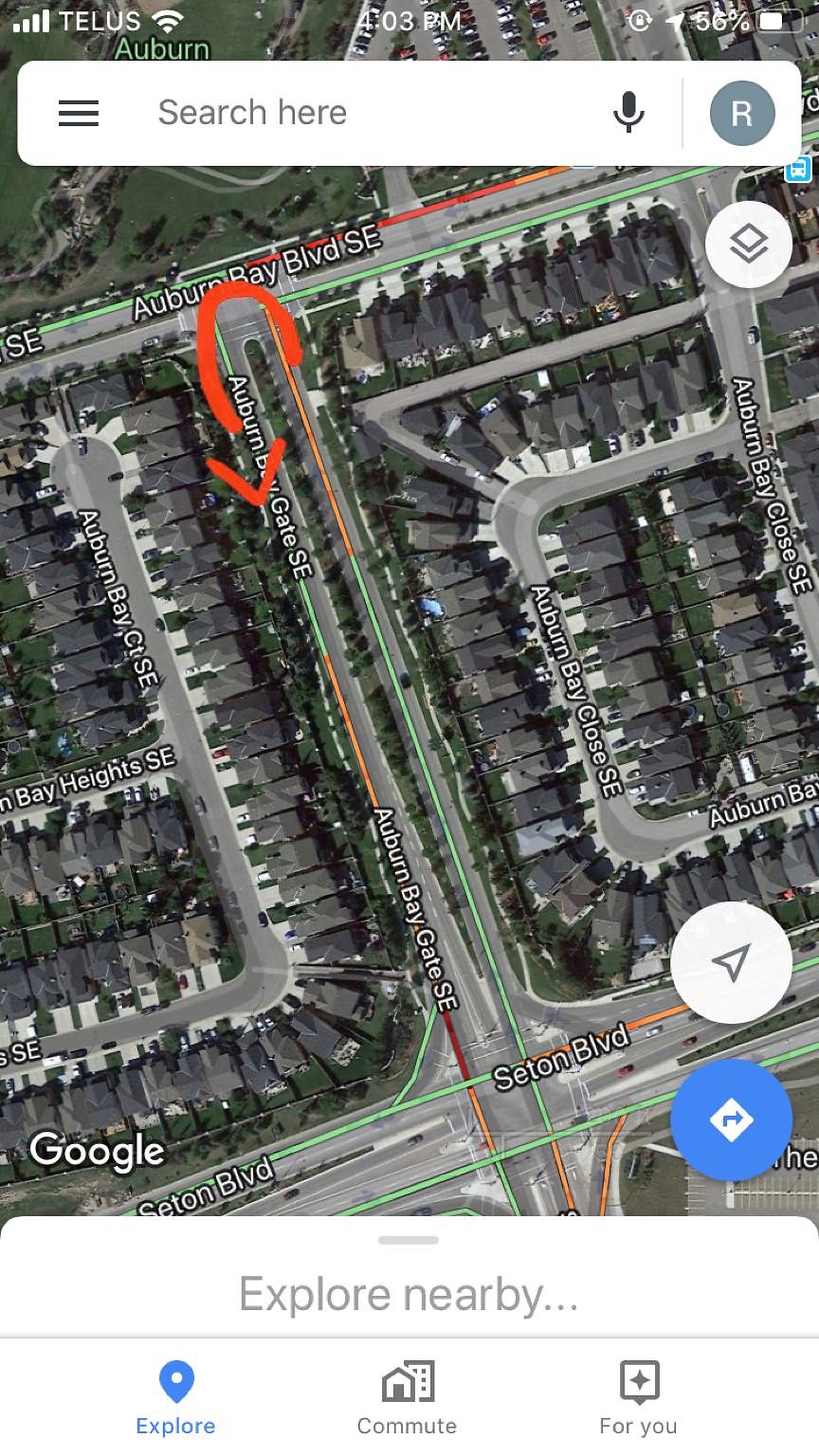Switch to the Commute tab
Image resolution: width=819 pixels, height=1456 pixels.
[x=407, y=1398]
